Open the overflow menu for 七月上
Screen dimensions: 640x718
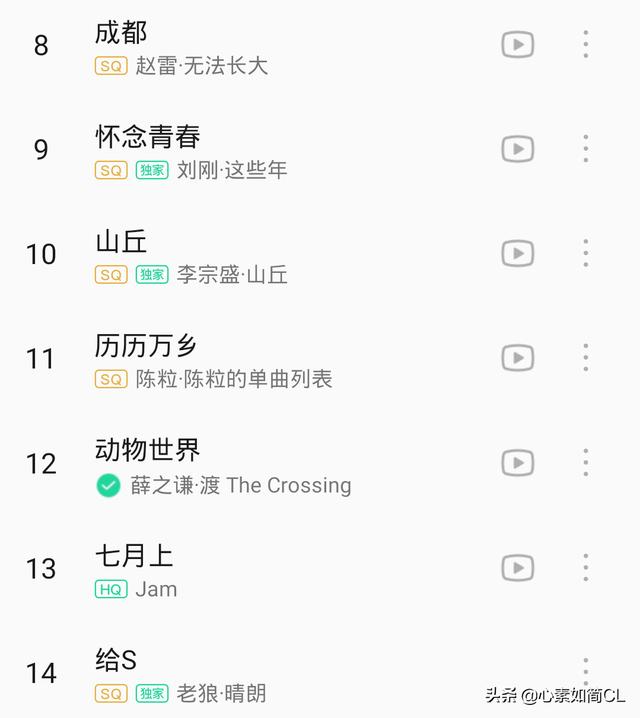click(x=585, y=568)
